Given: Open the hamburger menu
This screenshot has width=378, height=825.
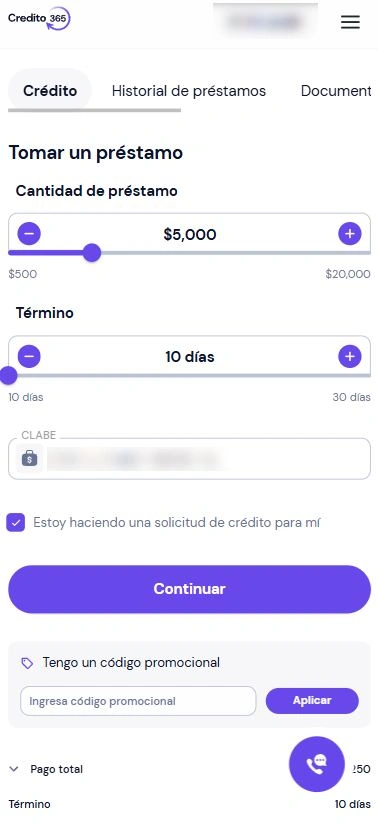Looking at the screenshot, I should click(350, 22).
